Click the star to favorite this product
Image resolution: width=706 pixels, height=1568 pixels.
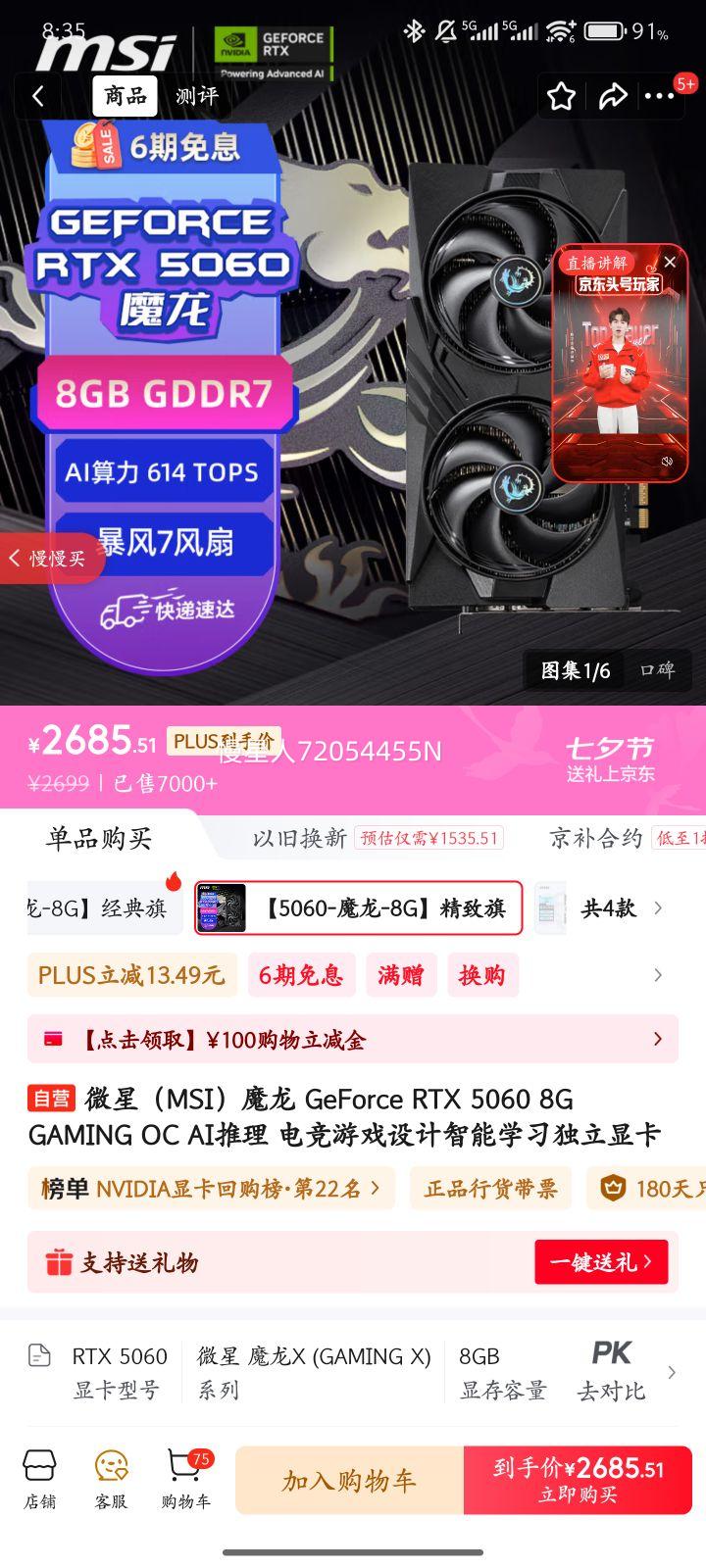click(x=561, y=96)
